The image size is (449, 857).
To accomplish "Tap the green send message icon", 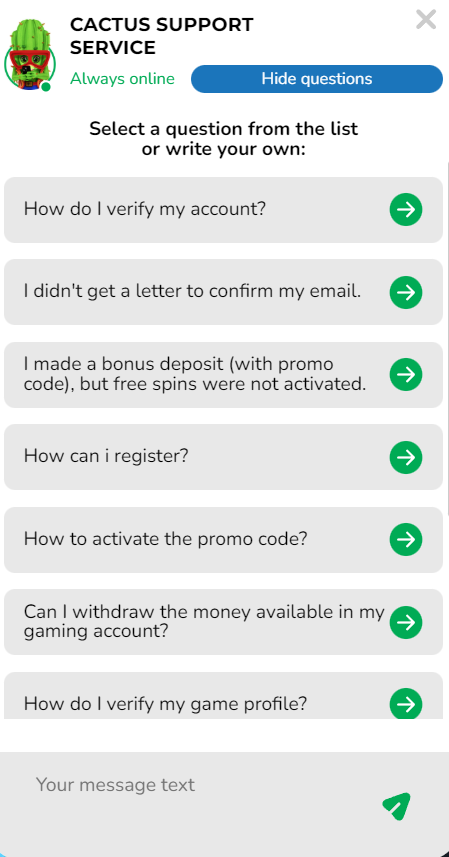I will [396, 806].
